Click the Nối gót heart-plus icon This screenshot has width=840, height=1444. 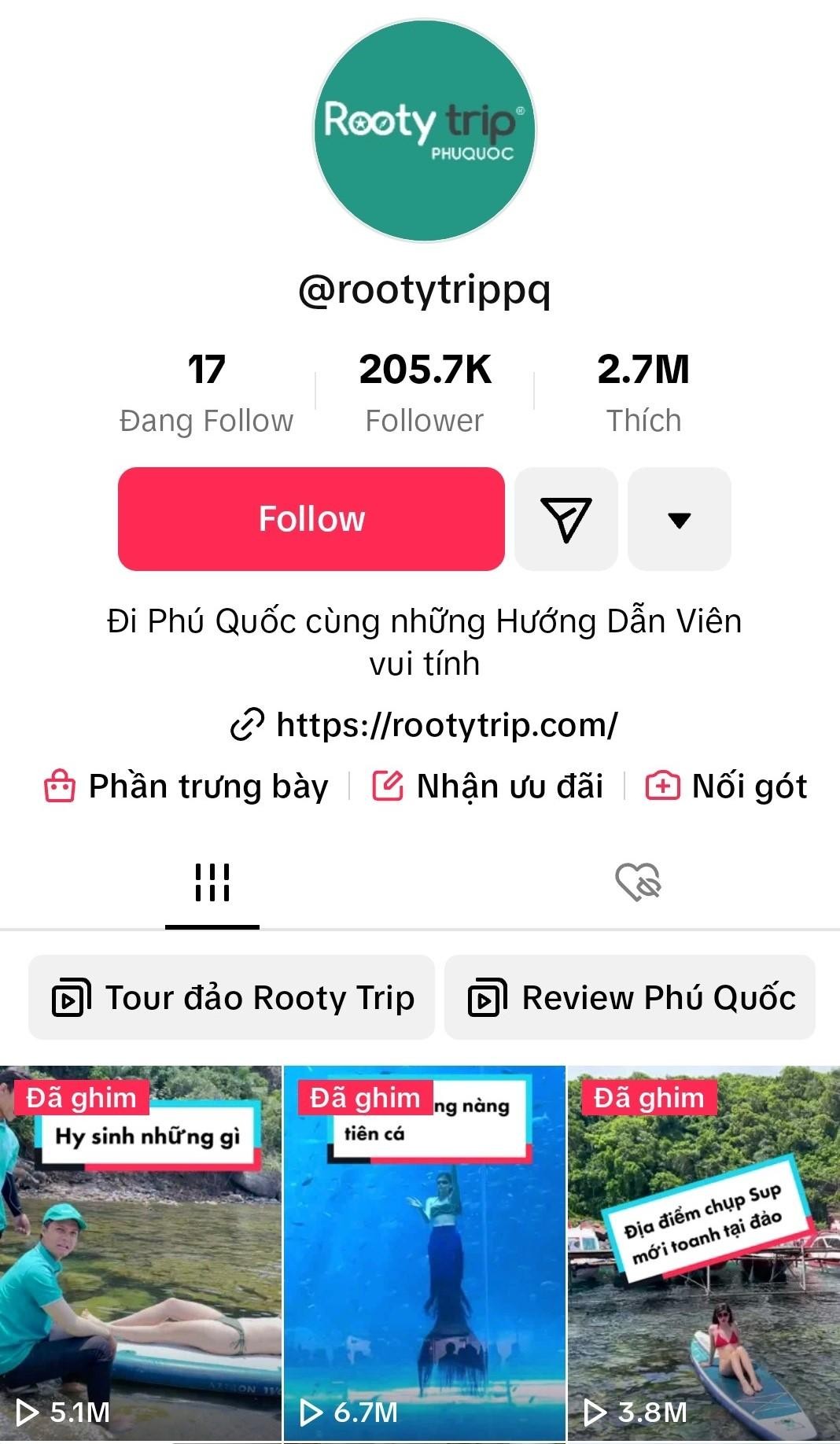pos(661,784)
